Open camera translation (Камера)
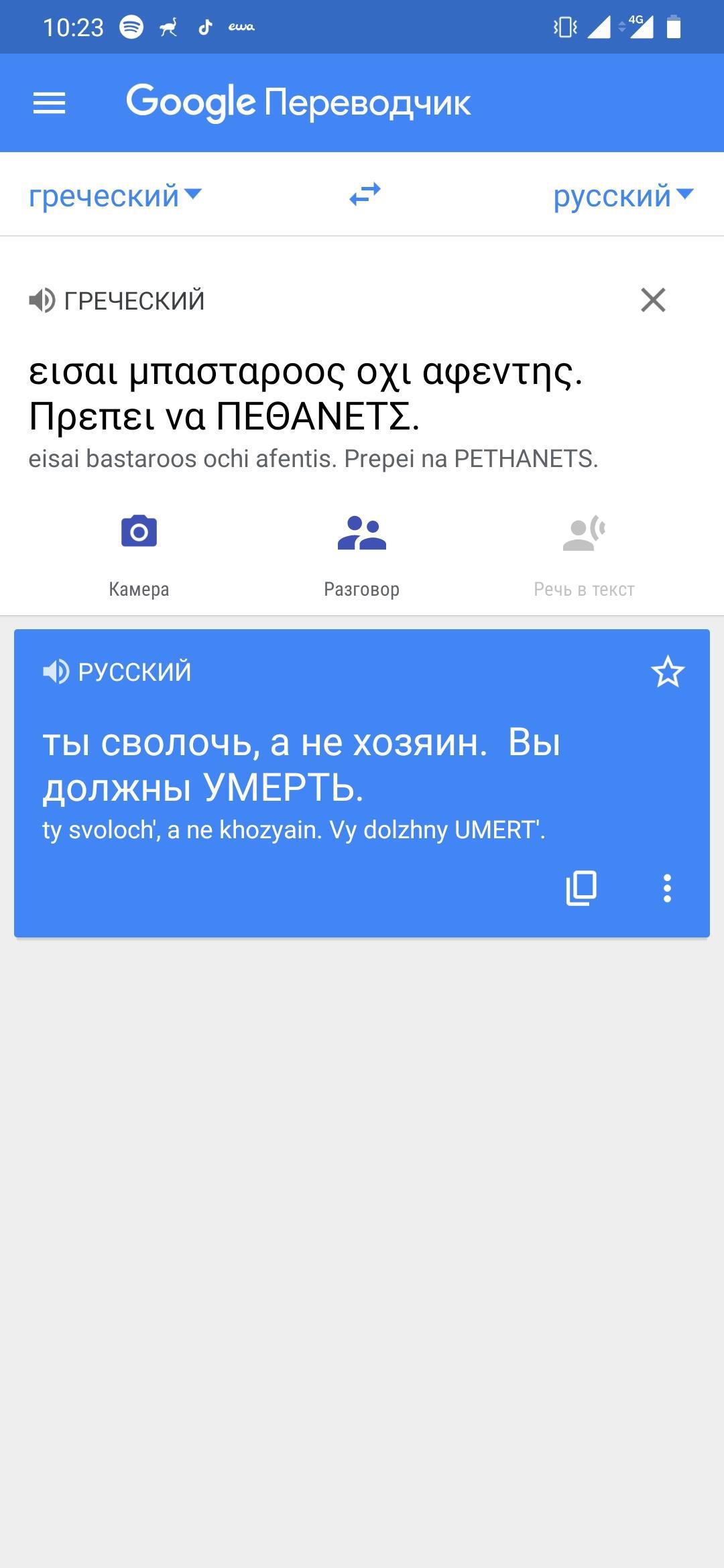 coord(139,556)
